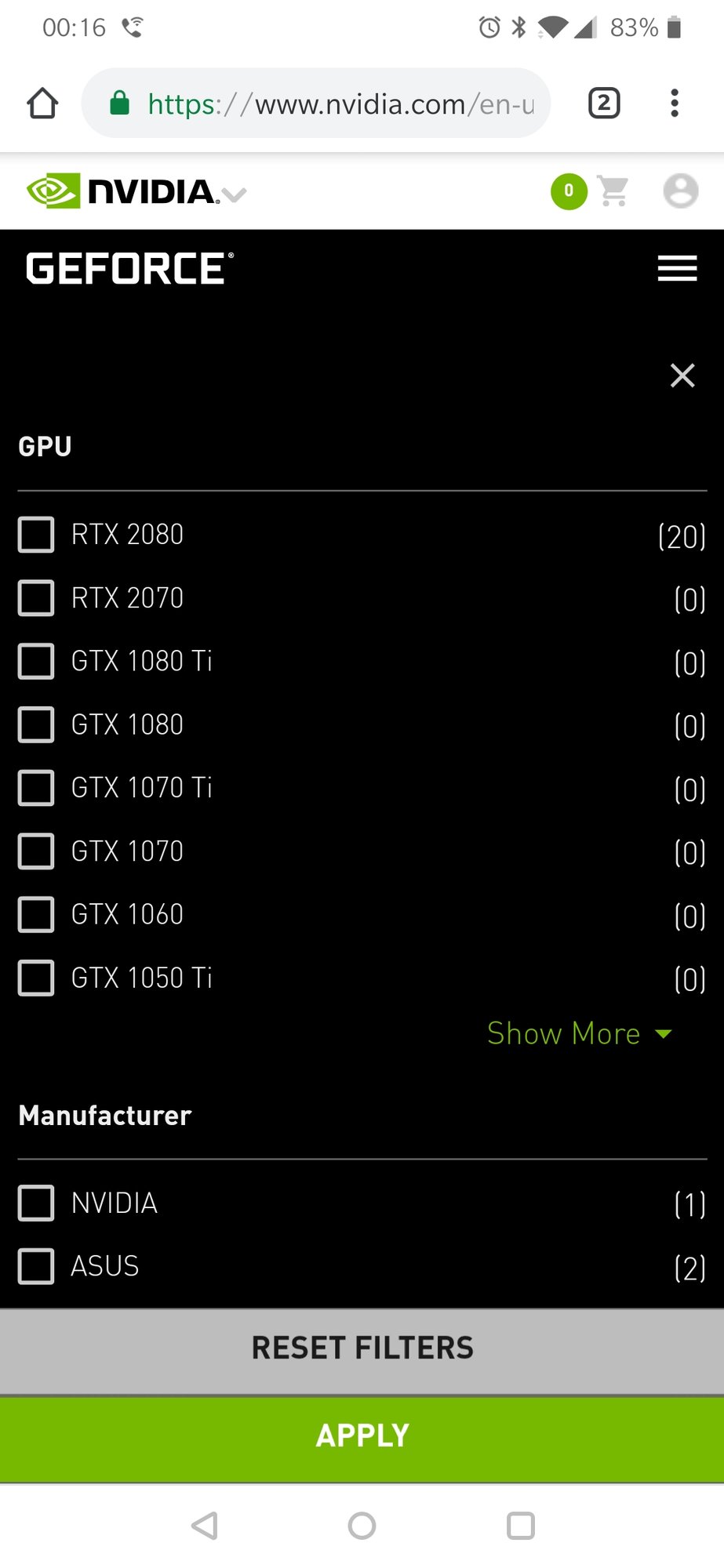Screen dimensions: 724x1568
Task: Close the filter panel
Action: point(682,376)
